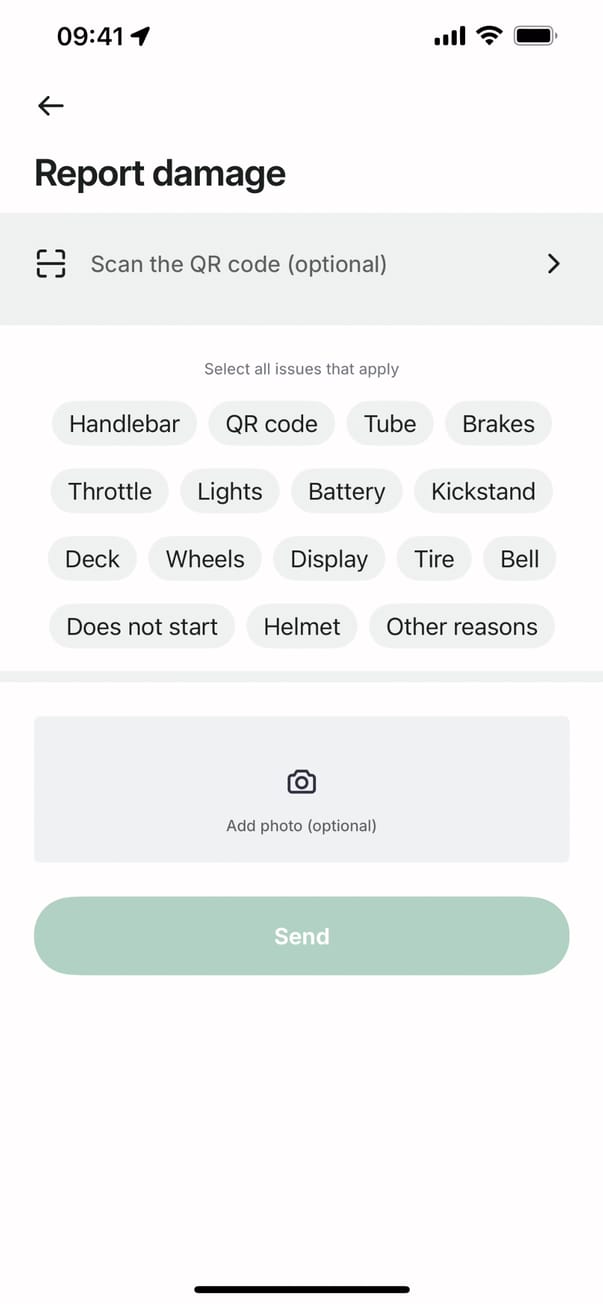
Task: Select Does not start issue
Action: [x=142, y=627]
